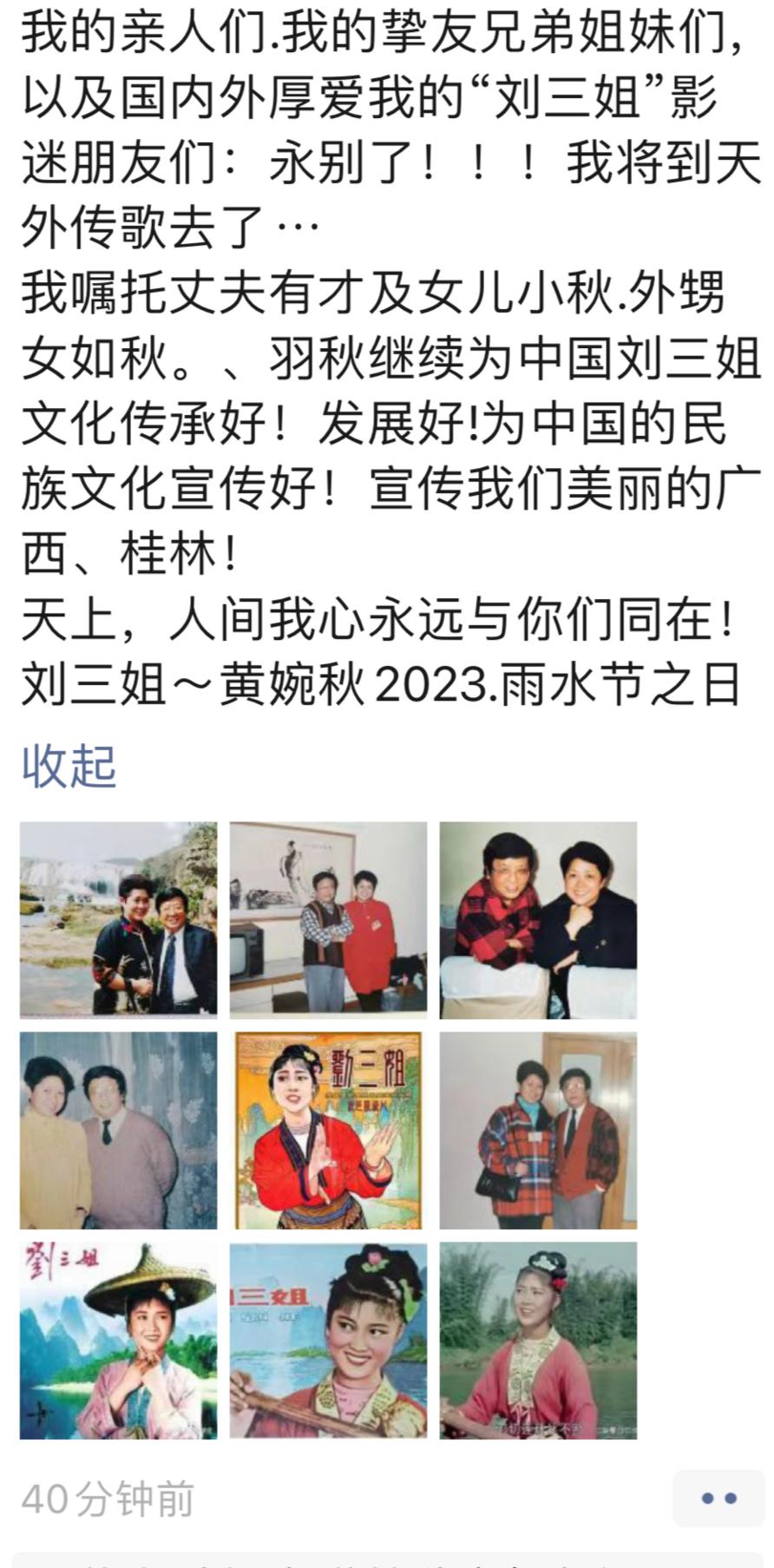This screenshot has width=774, height=1568.
Task: View photo of couple by lace curtain
Action: tap(119, 1130)
